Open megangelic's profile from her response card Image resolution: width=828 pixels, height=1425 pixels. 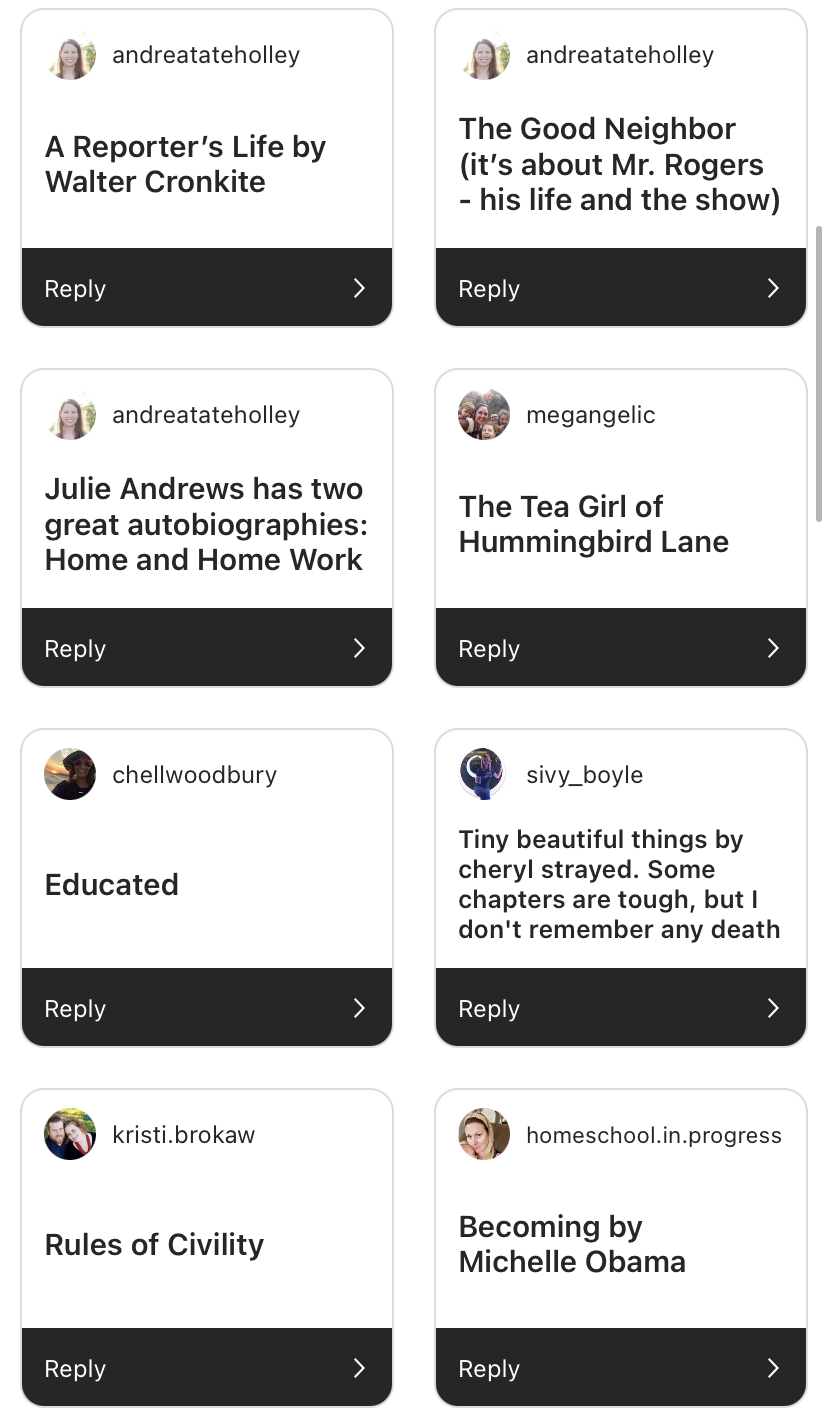[x=590, y=415]
